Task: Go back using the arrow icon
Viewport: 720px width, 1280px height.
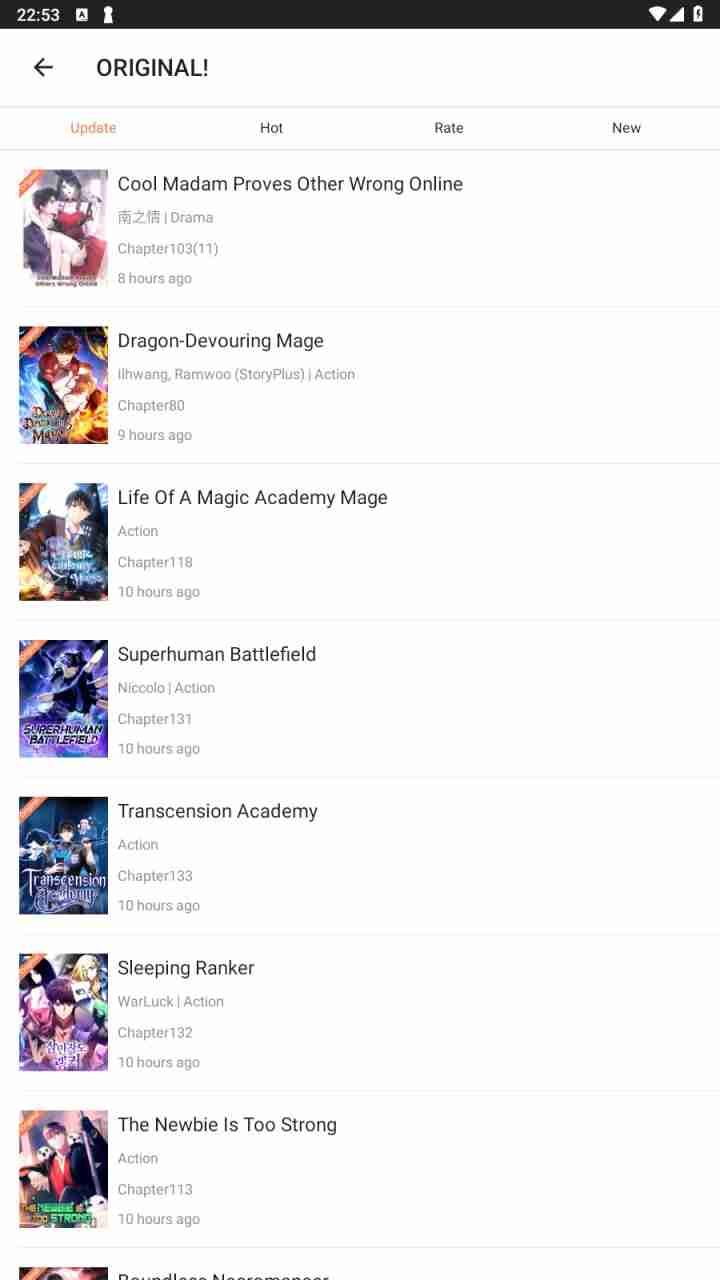Action: pos(43,68)
